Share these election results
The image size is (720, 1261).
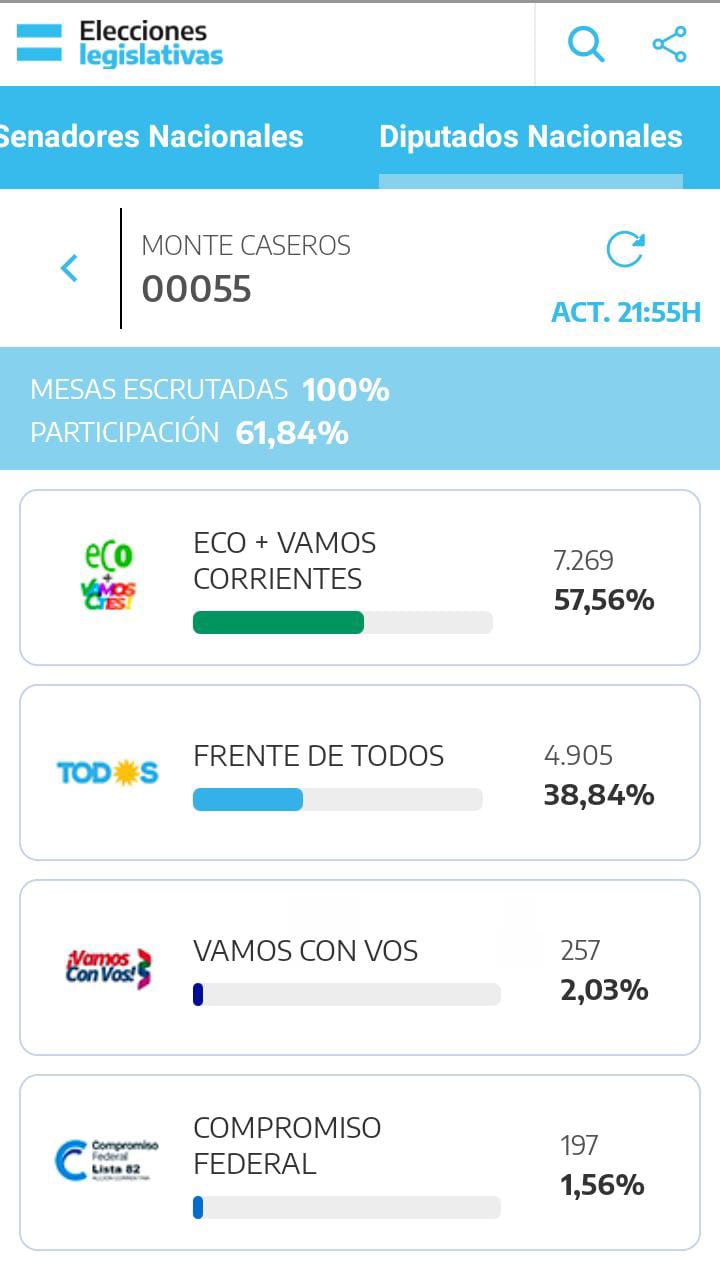tap(669, 44)
